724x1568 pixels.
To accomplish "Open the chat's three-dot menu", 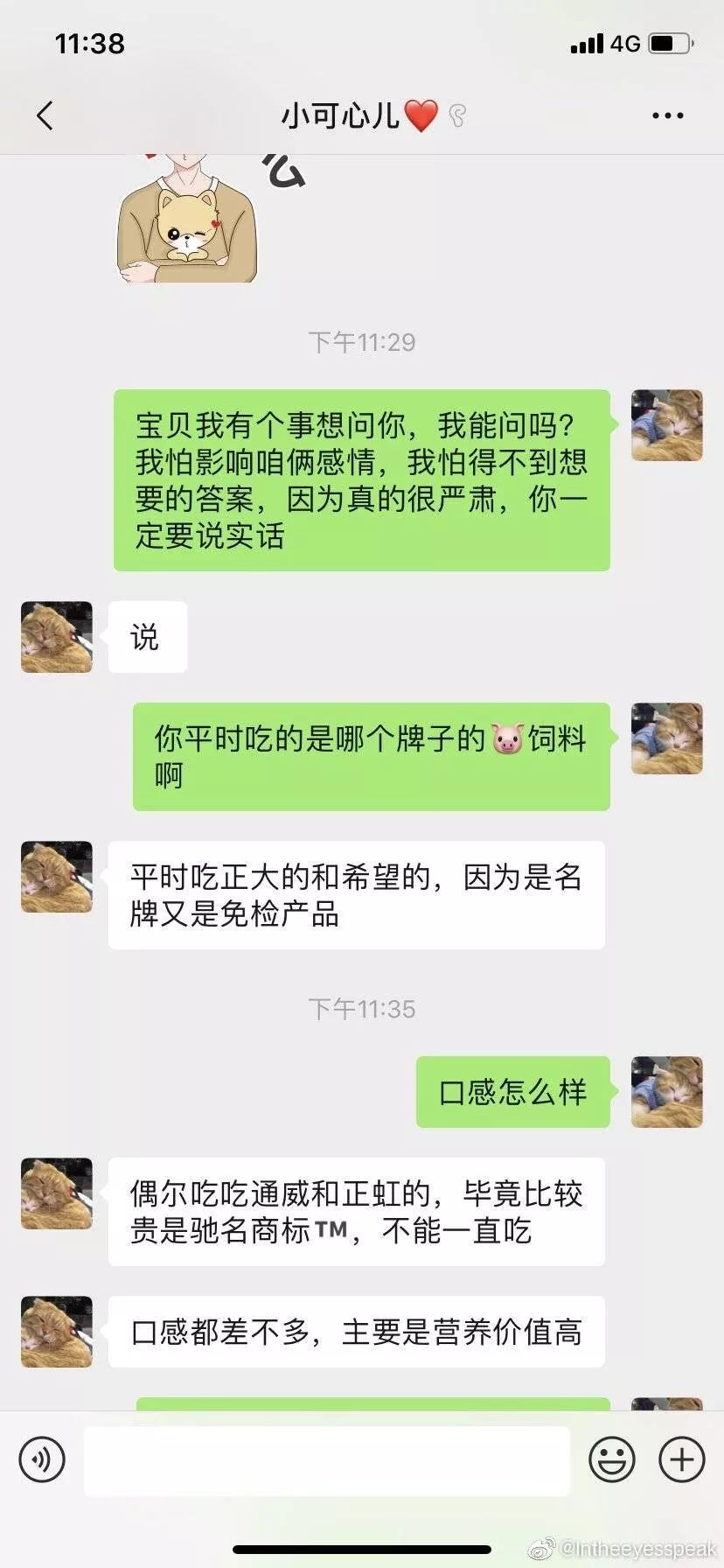I will coord(667,115).
